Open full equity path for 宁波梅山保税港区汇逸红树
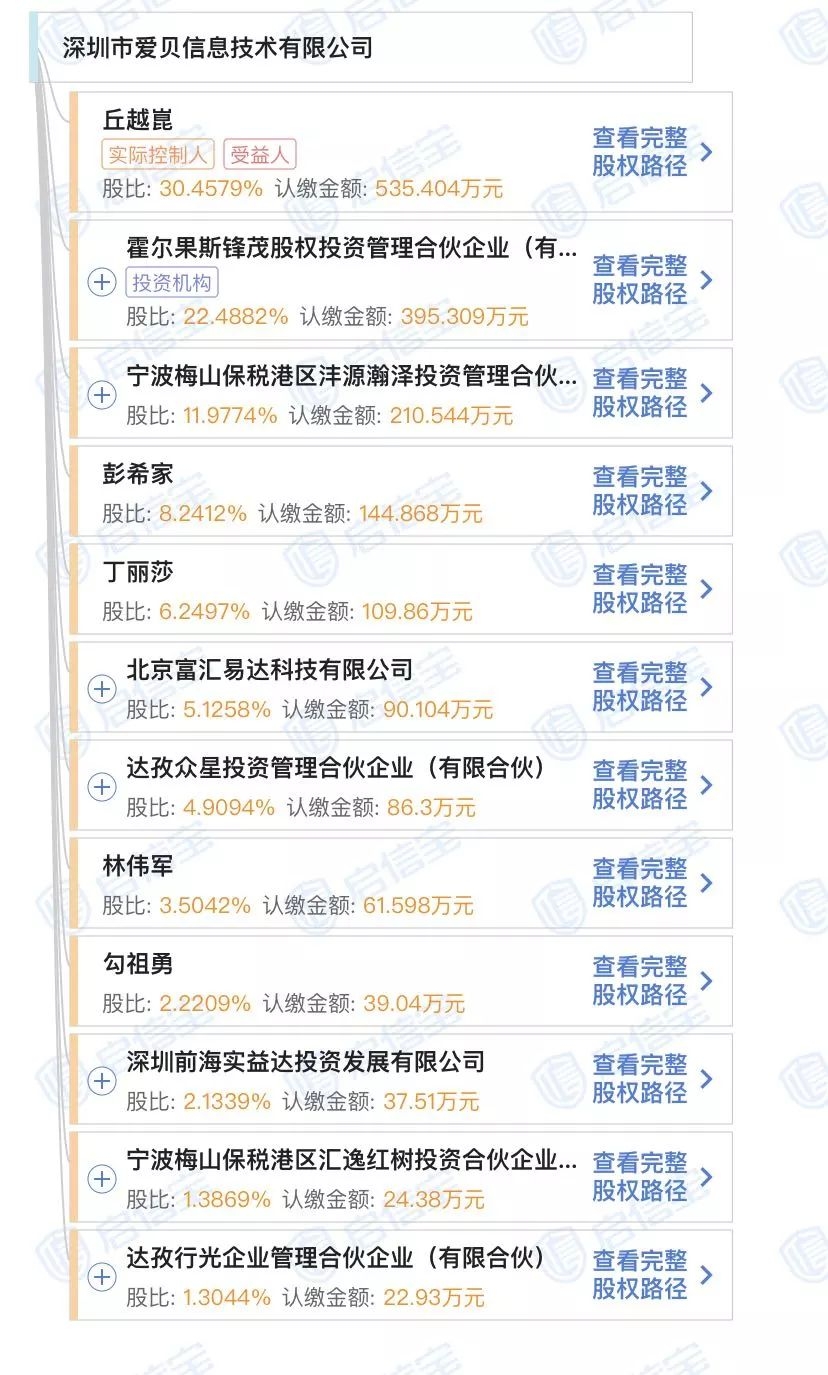 tap(651, 1177)
